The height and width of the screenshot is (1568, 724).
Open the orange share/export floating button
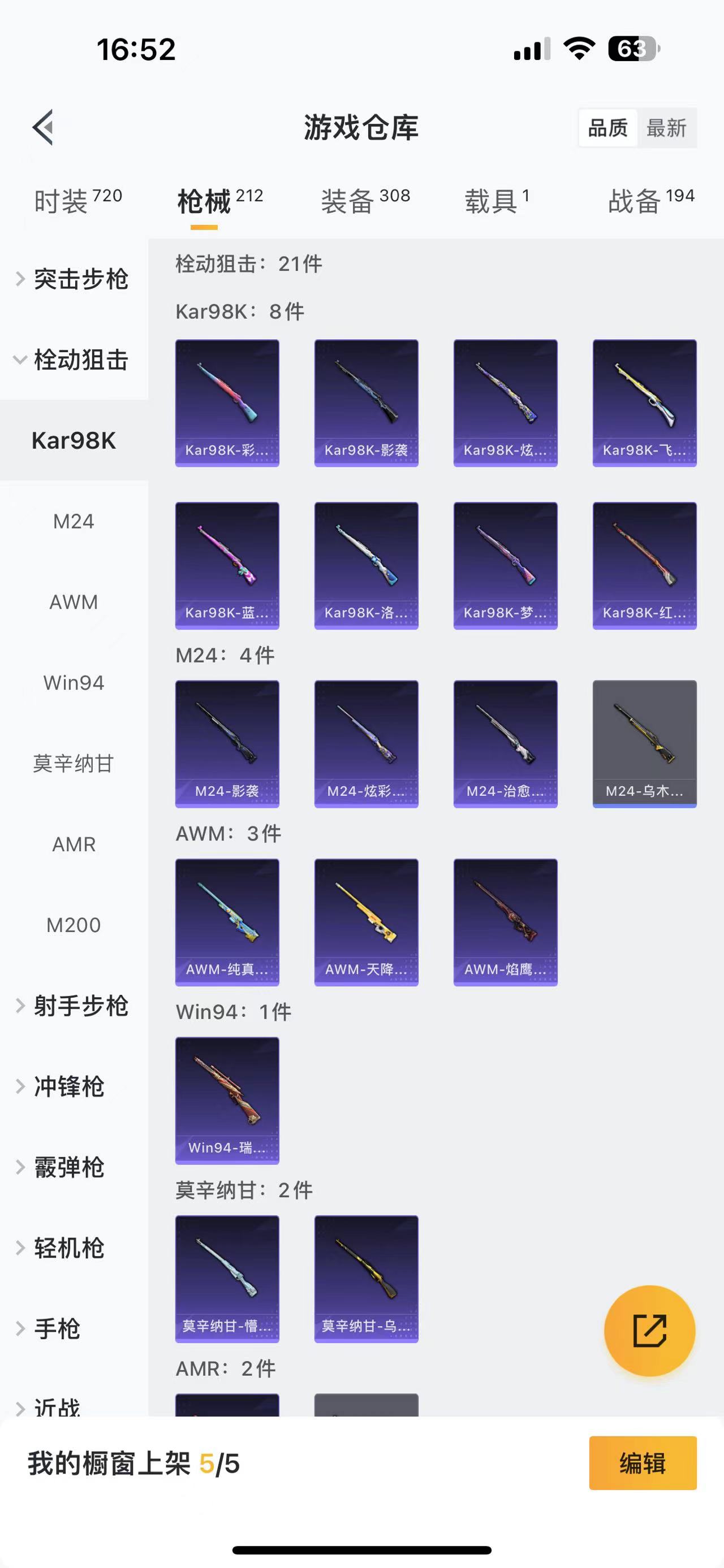pos(649,1331)
